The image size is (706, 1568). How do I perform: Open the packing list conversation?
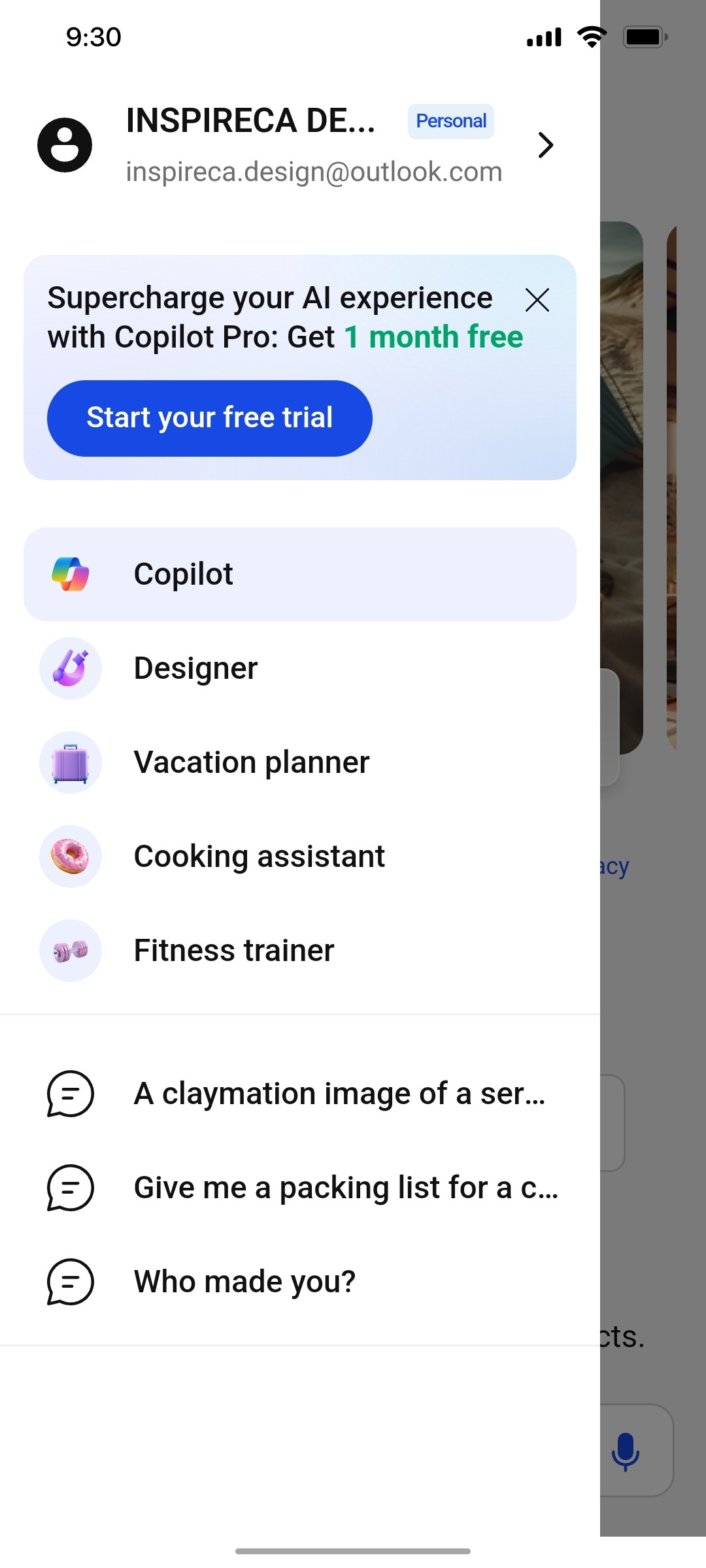tap(345, 1188)
